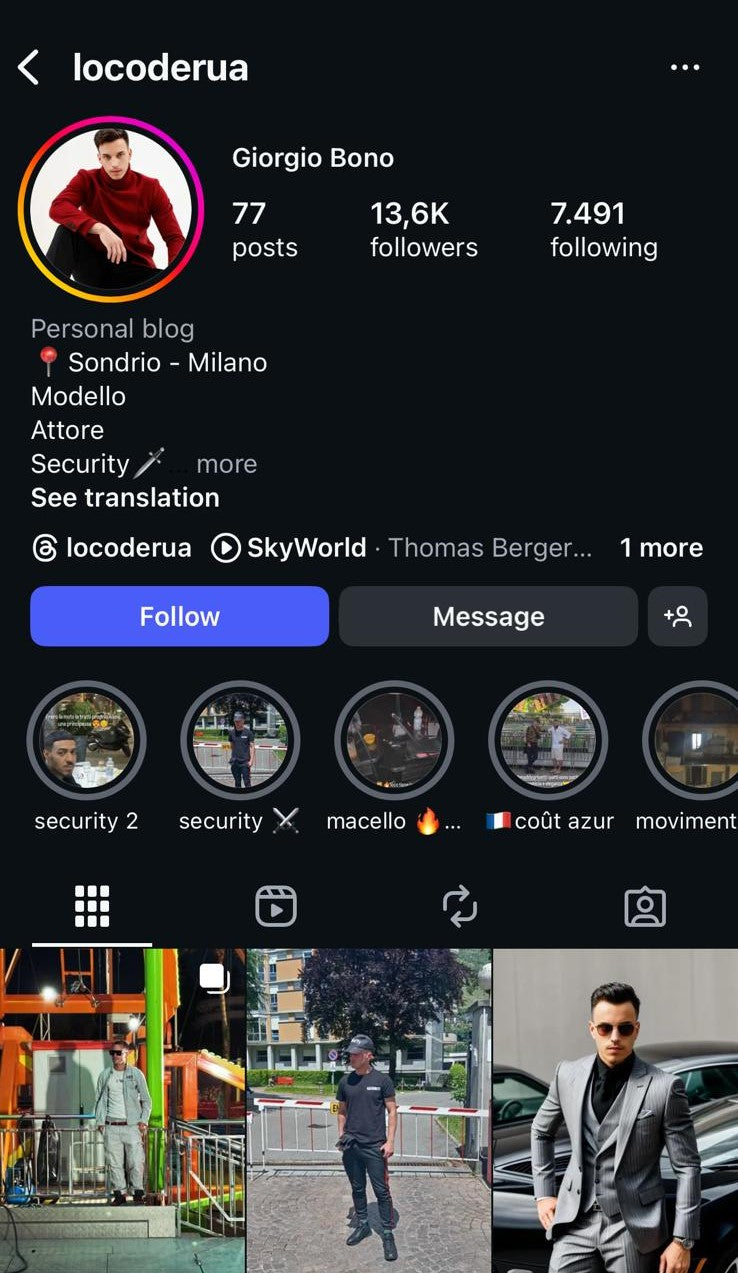This screenshot has width=738, height=1273.
Task: View the "macello" story highlight
Action: coord(394,741)
